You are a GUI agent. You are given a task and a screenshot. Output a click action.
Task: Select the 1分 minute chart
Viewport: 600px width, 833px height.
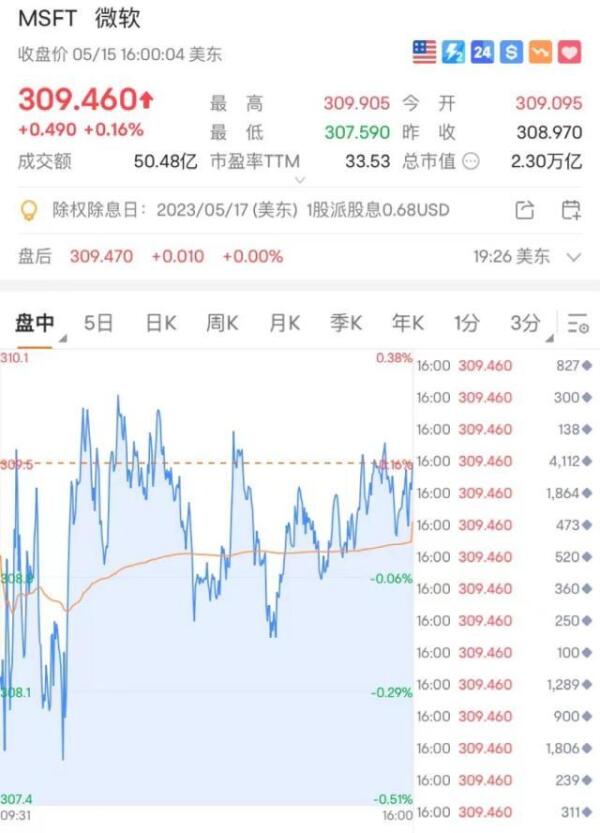466,323
